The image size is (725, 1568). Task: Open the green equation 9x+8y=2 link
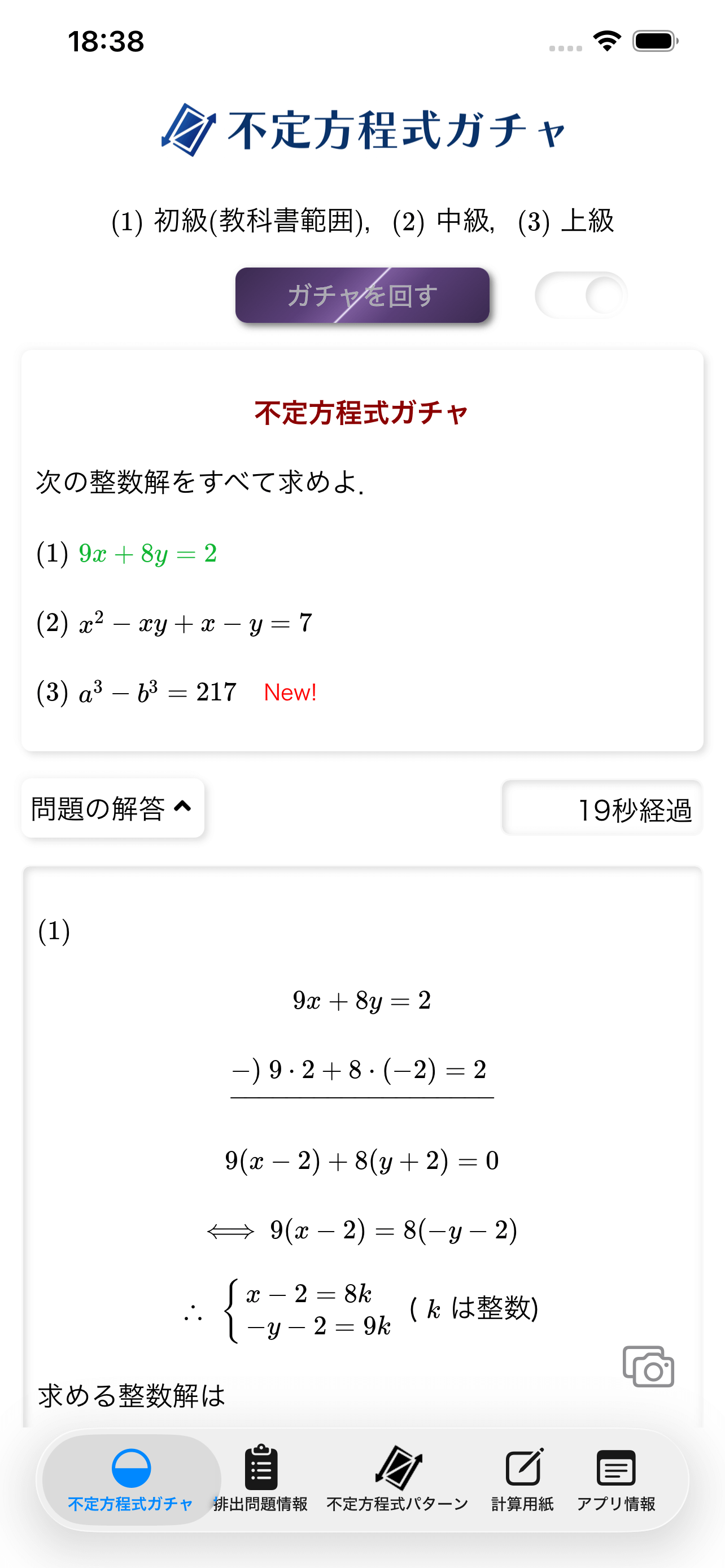(x=147, y=553)
